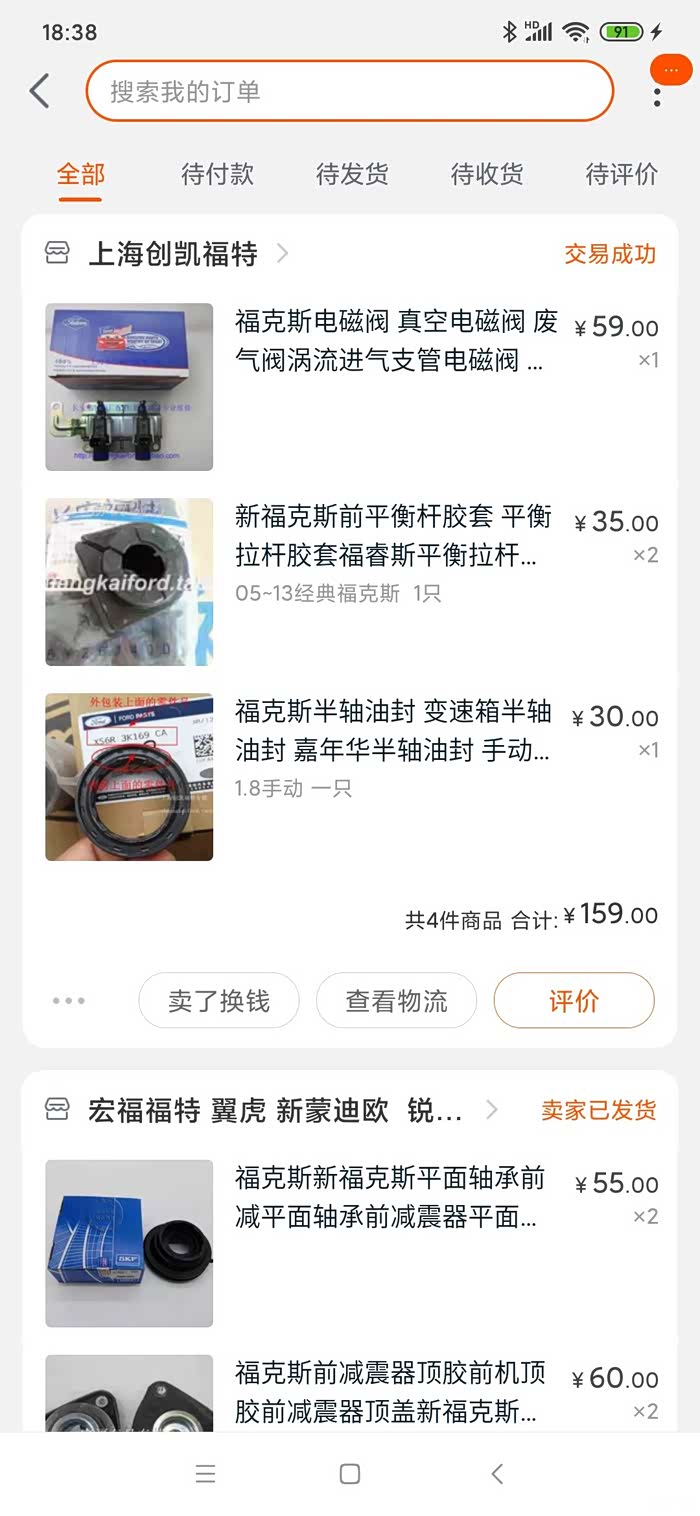The image size is (700, 1516).
Task: Select the 全部 orders tab
Action: [80, 174]
